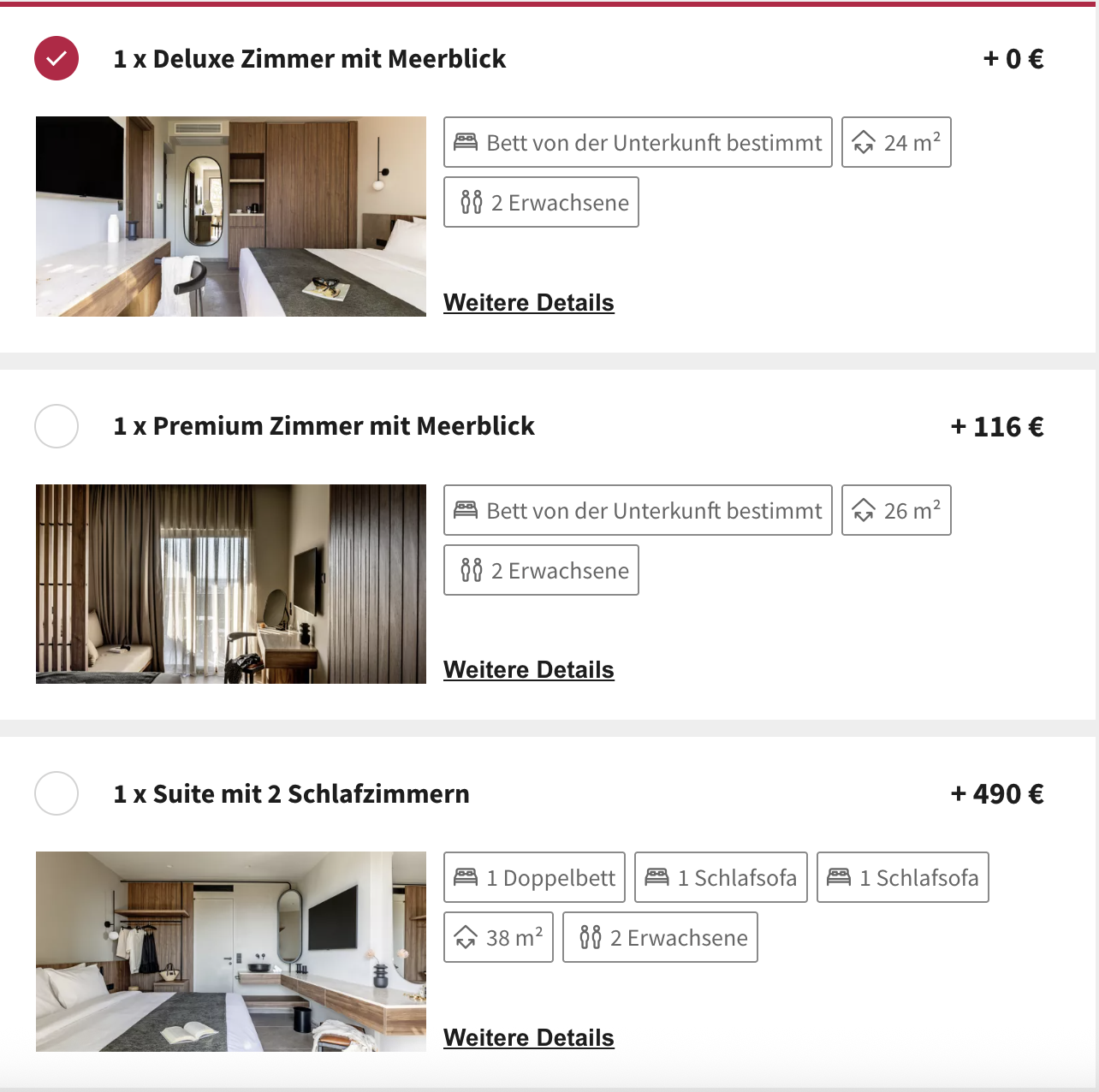
Task: Open the Premium Zimmer room photo
Action: coord(231,584)
